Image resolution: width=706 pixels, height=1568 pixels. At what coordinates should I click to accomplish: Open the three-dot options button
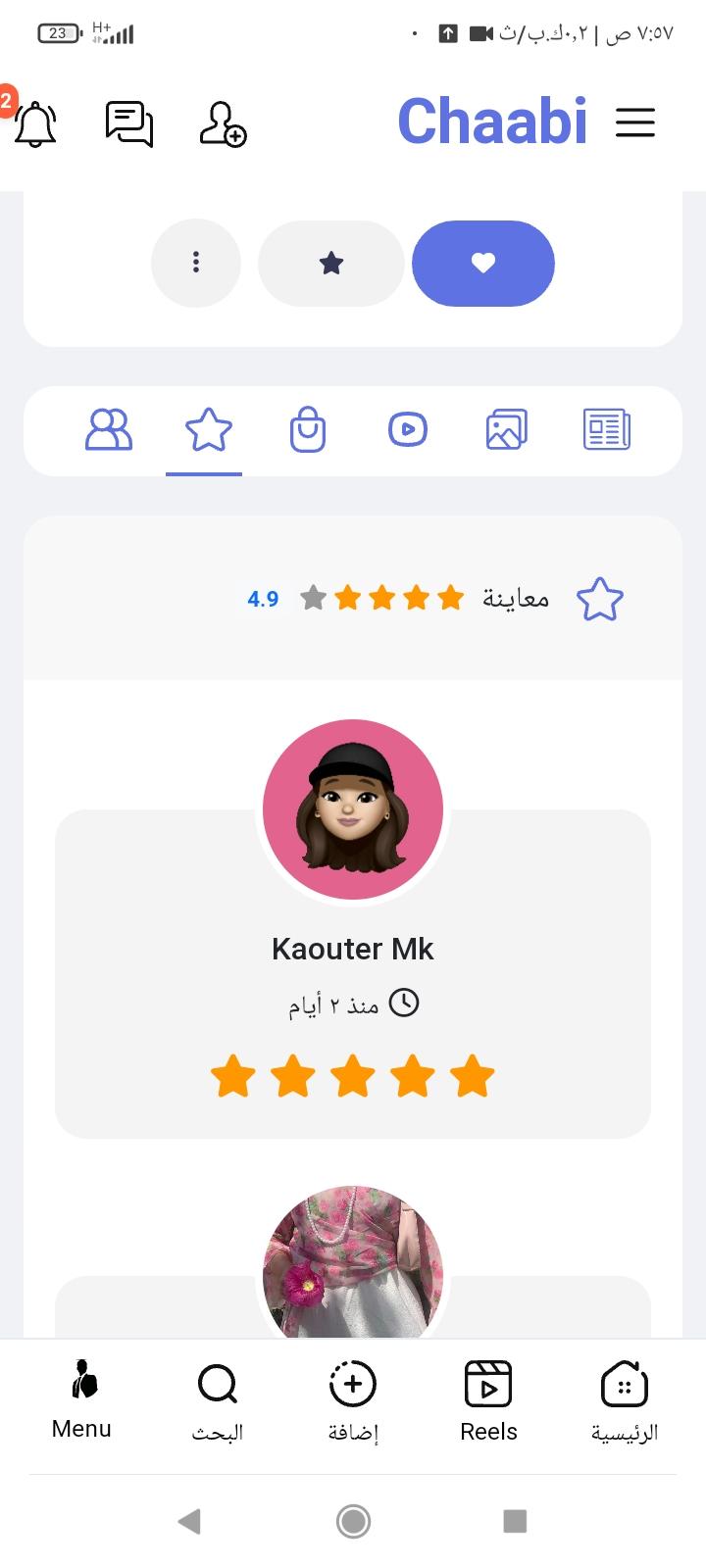pyautogui.click(x=196, y=263)
